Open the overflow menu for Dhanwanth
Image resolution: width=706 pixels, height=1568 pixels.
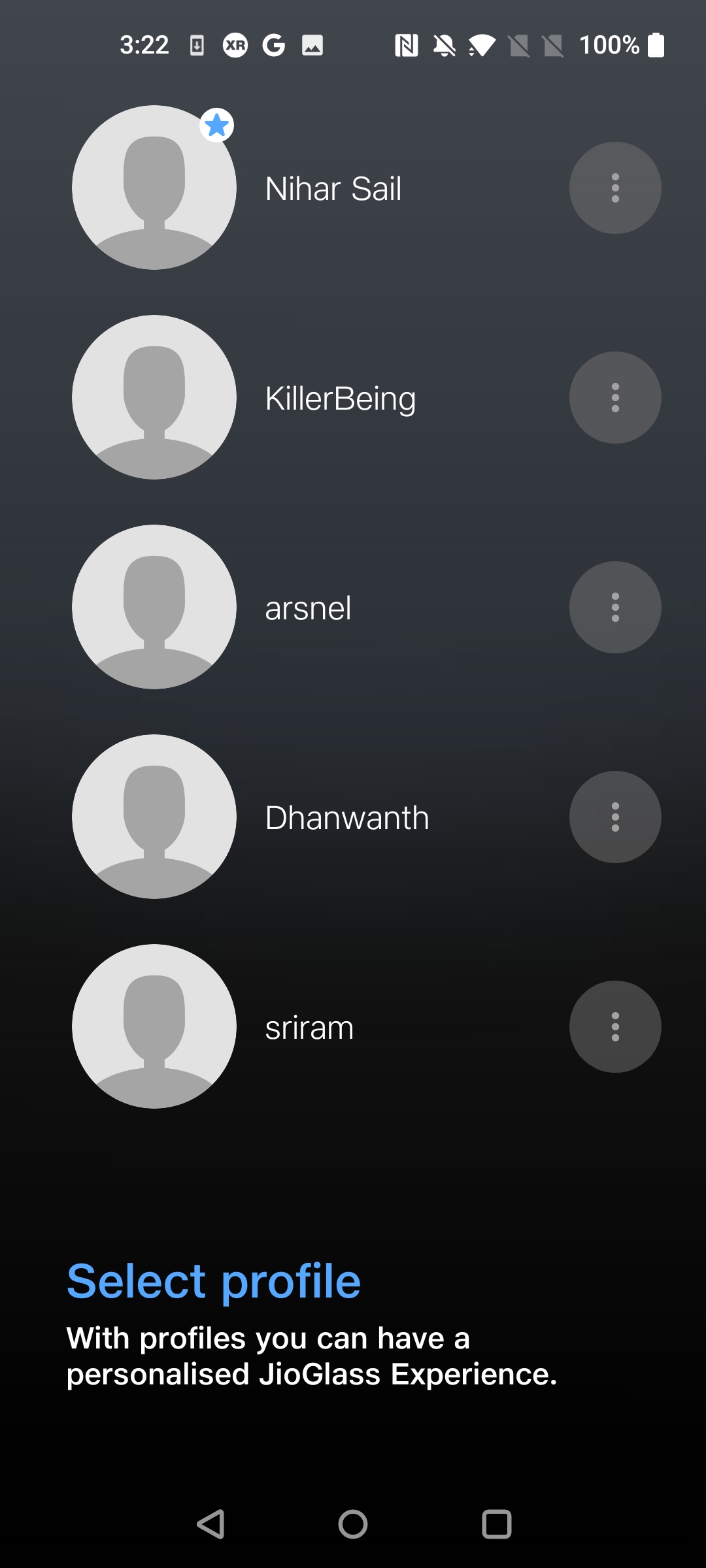coord(614,817)
